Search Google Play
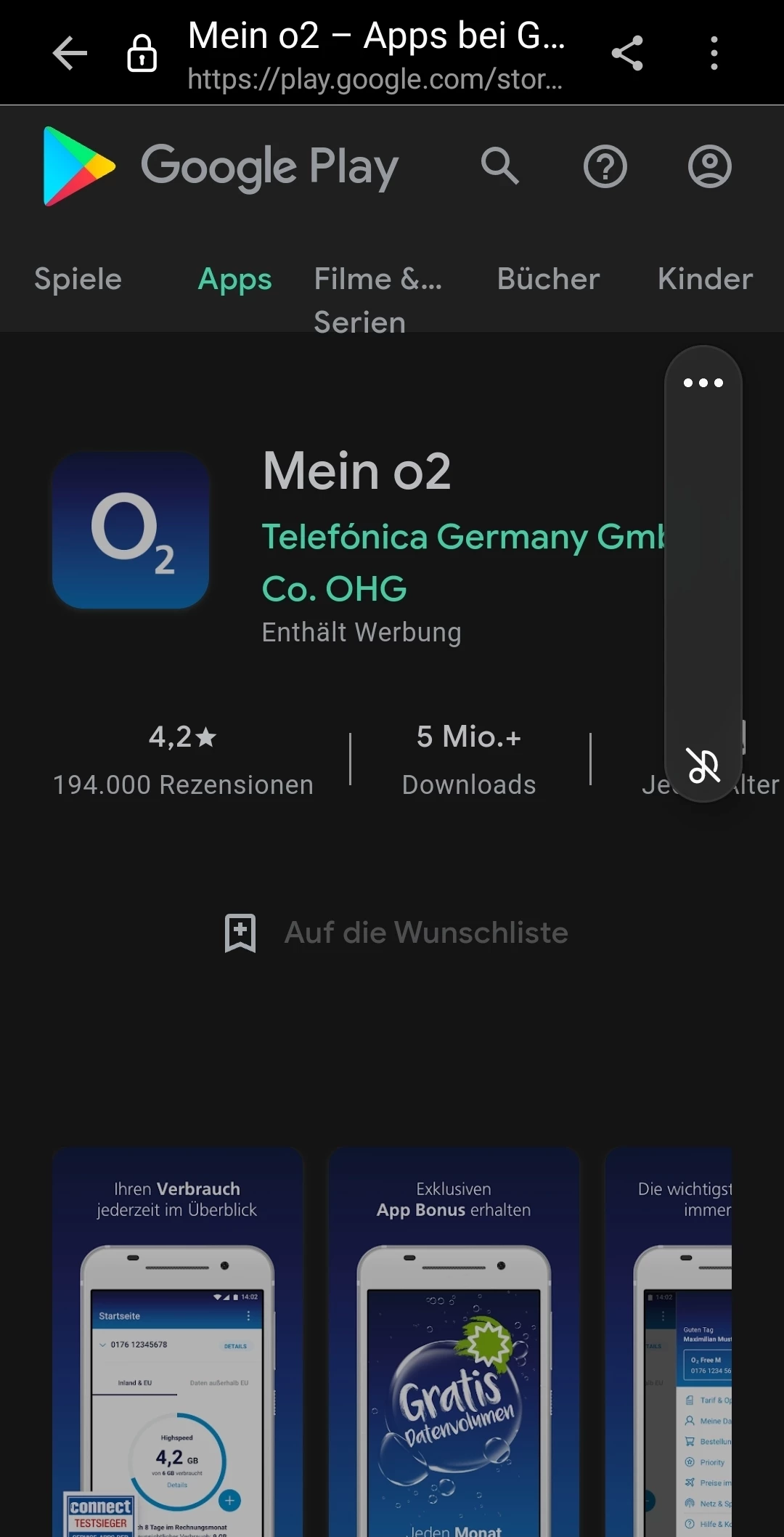 (x=500, y=166)
